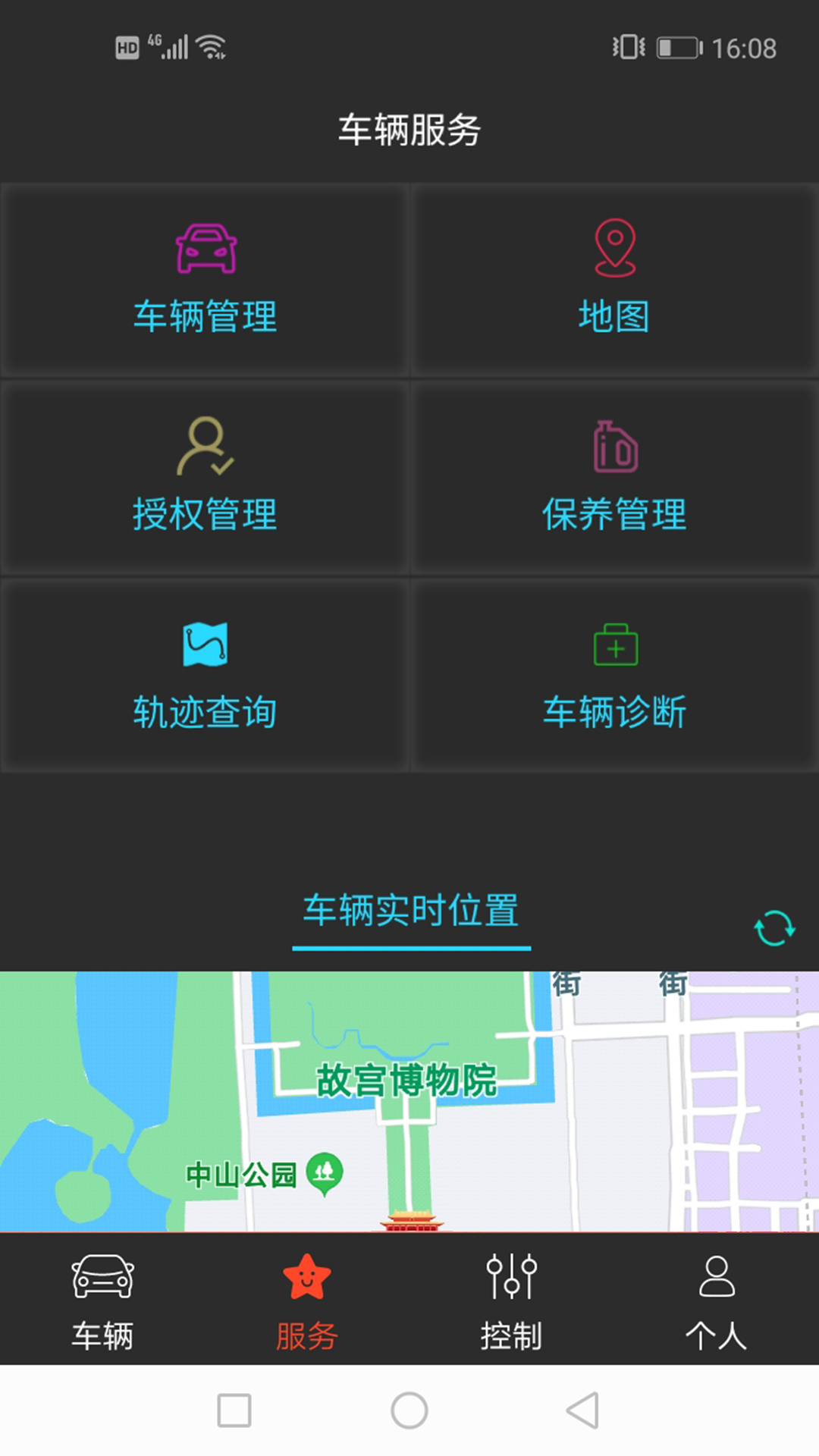Open 车辆管理 via the car icon
The image size is (819, 1456).
coord(206,246)
